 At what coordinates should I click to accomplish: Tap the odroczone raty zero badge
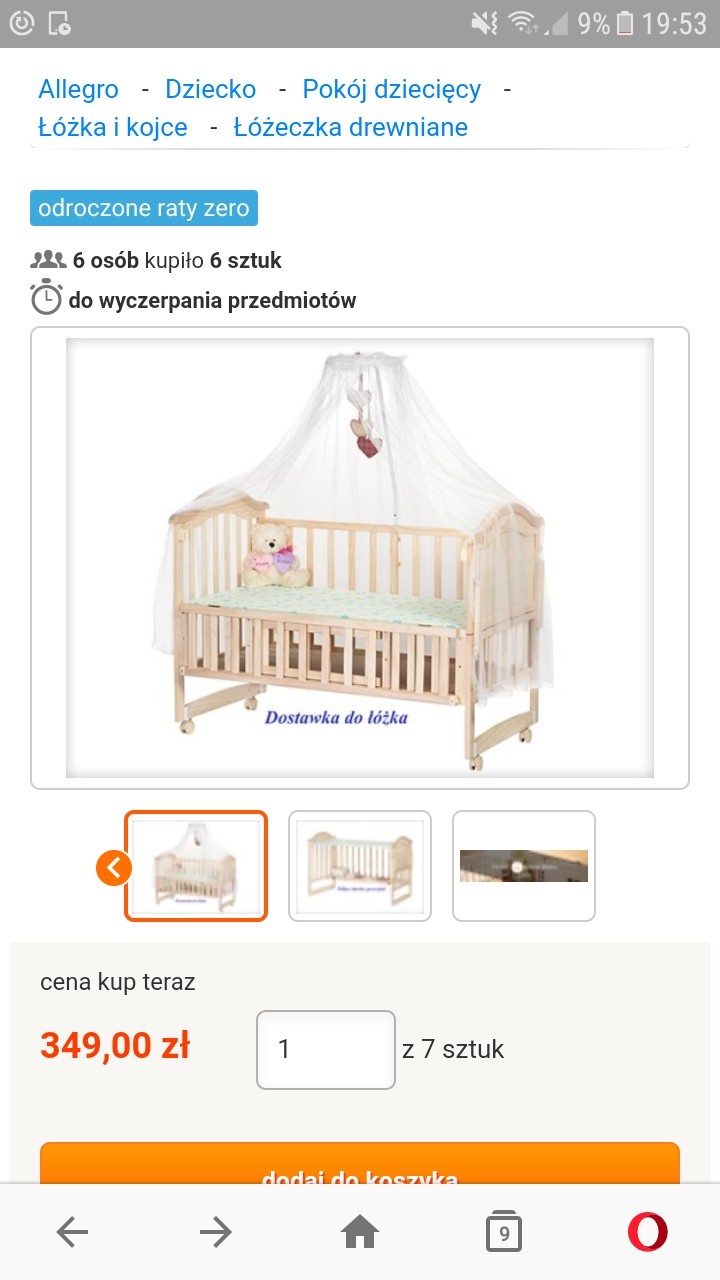144,208
